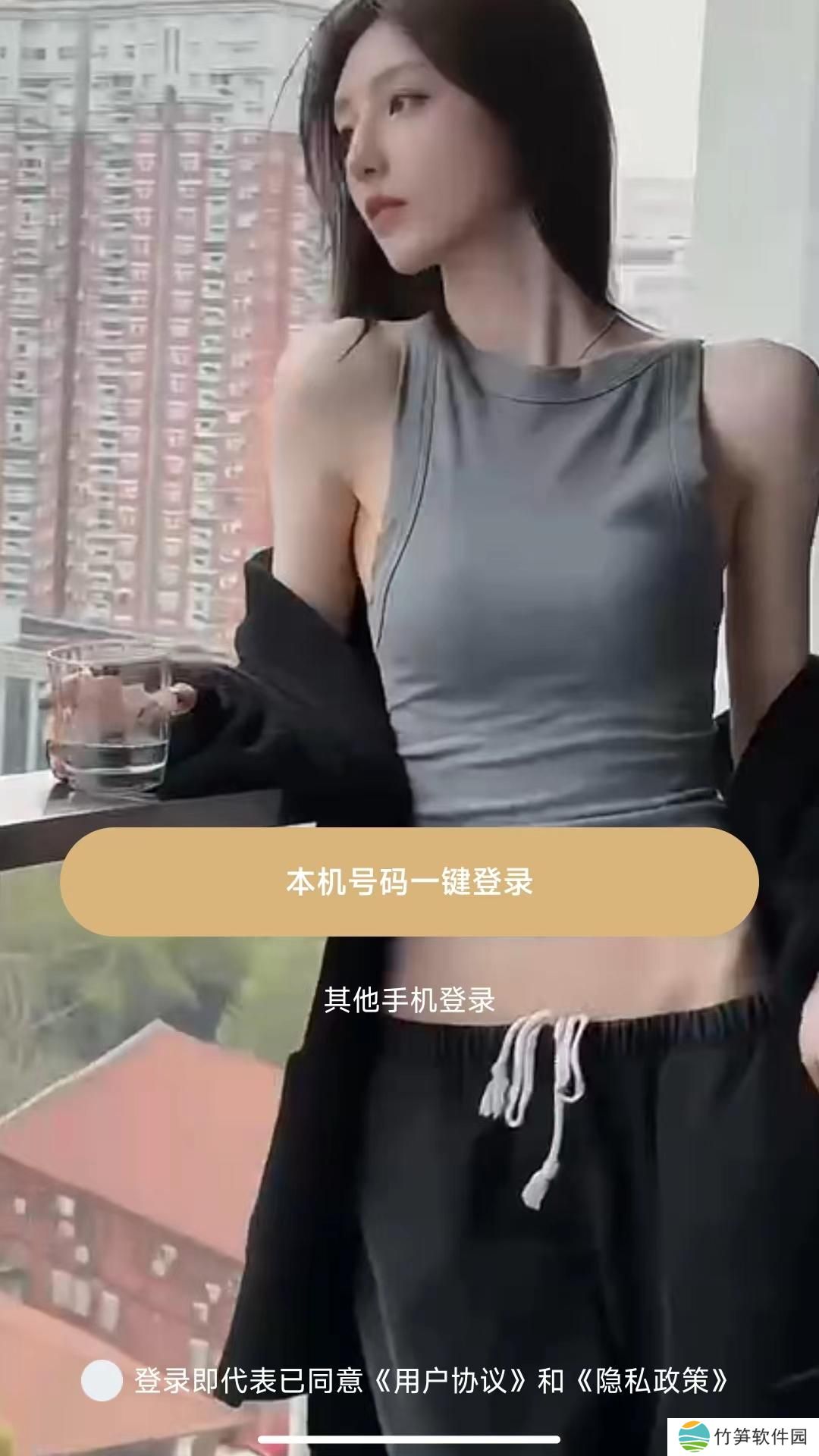Tap 本机号码一键登录 button

tap(409, 882)
